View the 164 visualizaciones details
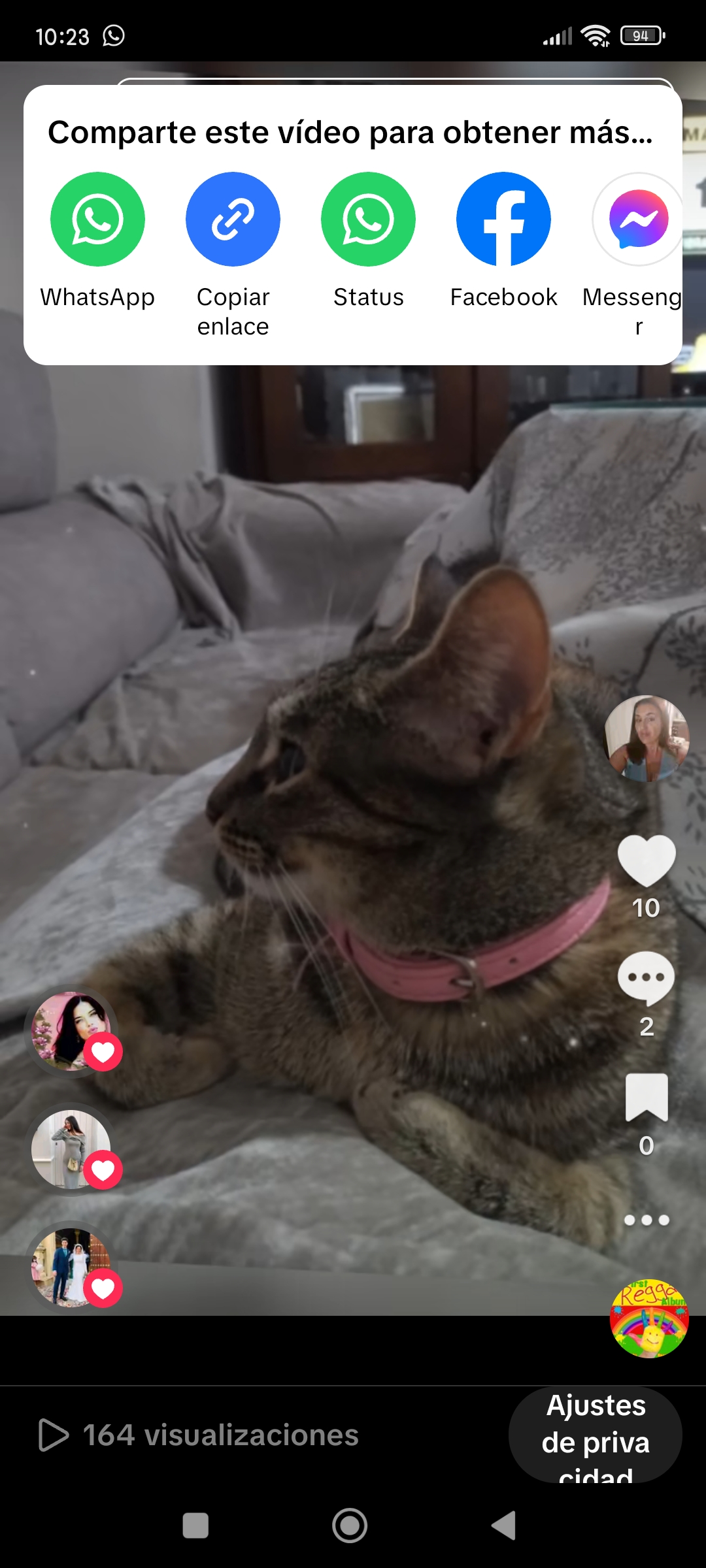This screenshot has width=706, height=1568. tap(199, 1435)
